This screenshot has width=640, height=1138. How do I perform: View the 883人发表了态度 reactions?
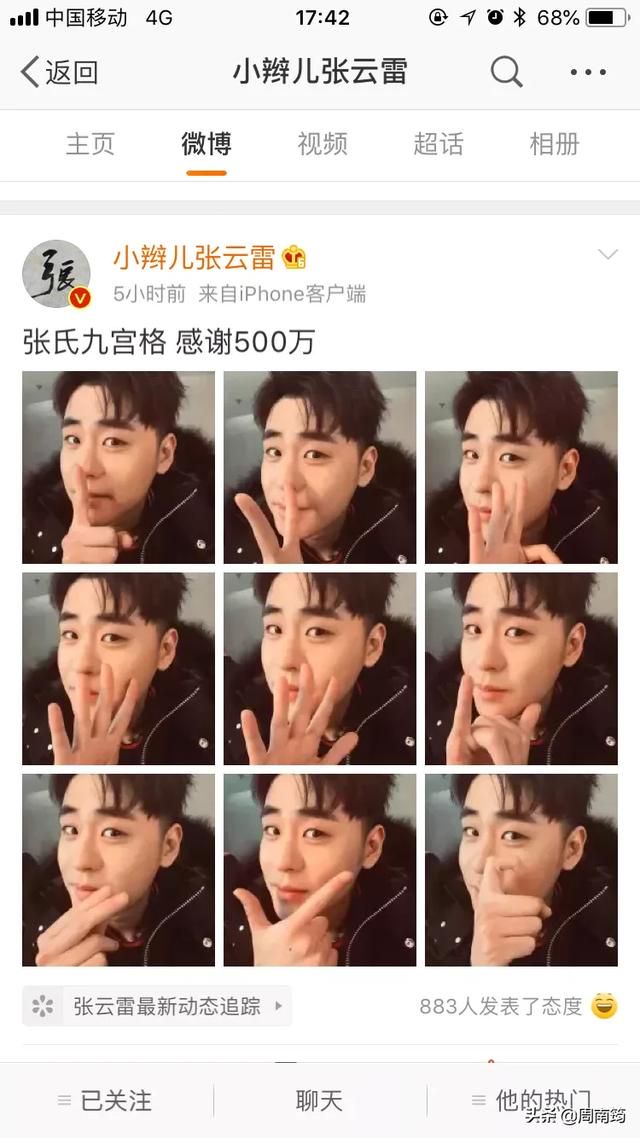click(518, 1006)
